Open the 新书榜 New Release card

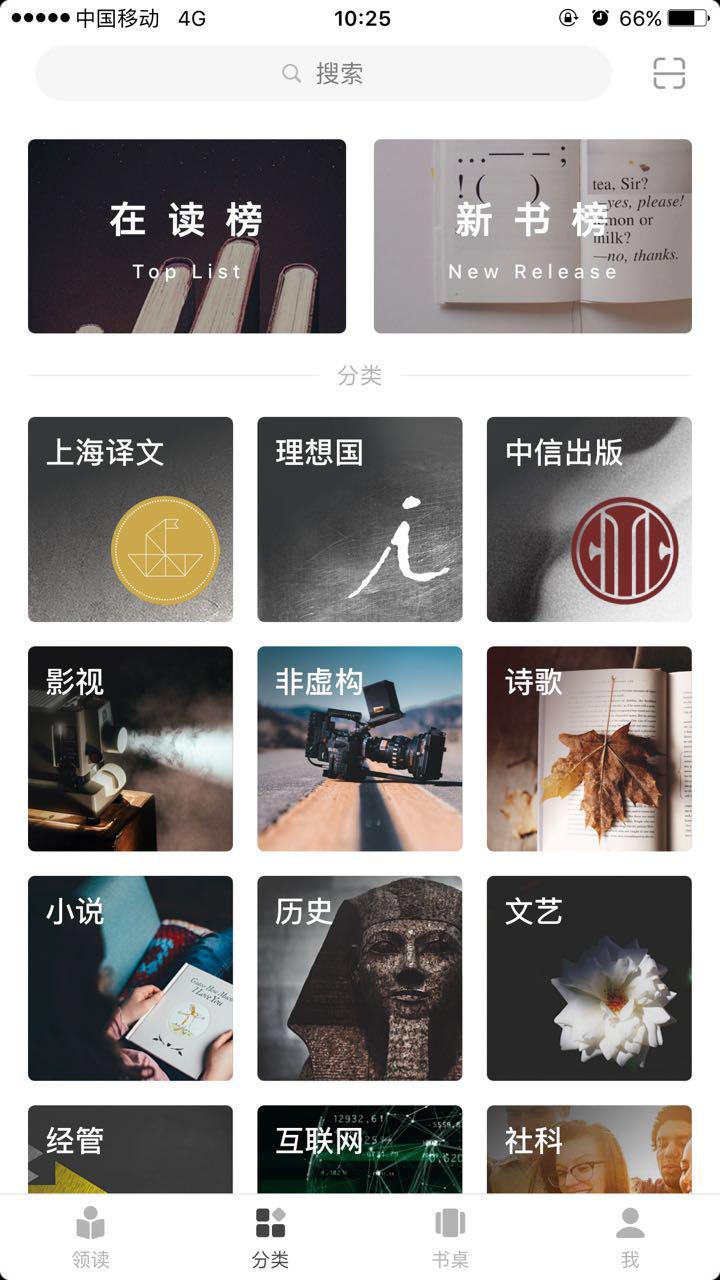pyautogui.click(x=532, y=236)
